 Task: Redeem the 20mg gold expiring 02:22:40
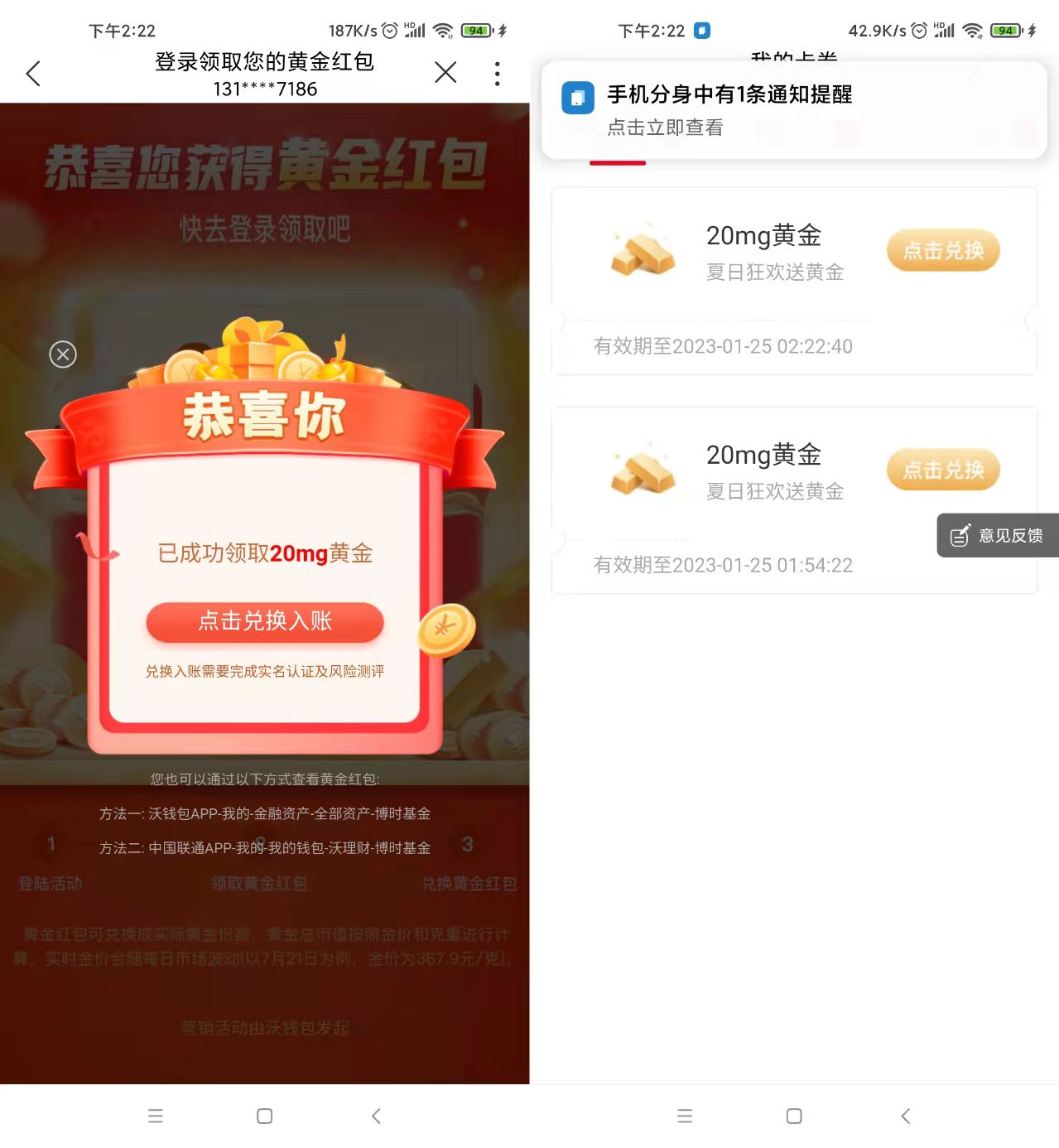click(x=943, y=250)
